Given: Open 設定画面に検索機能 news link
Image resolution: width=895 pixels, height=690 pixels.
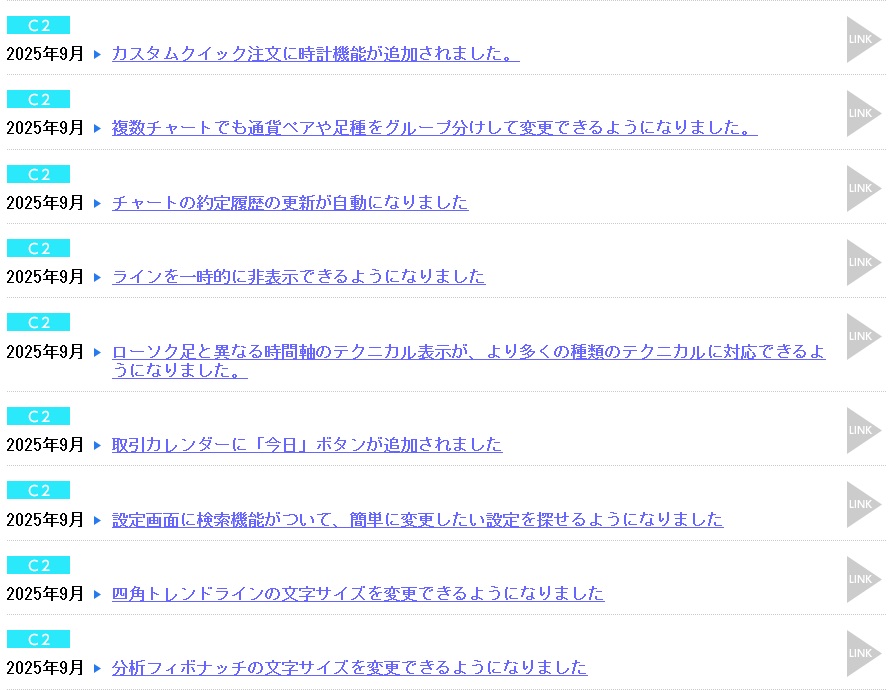Looking at the screenshot, I should (x=417, y=520).
